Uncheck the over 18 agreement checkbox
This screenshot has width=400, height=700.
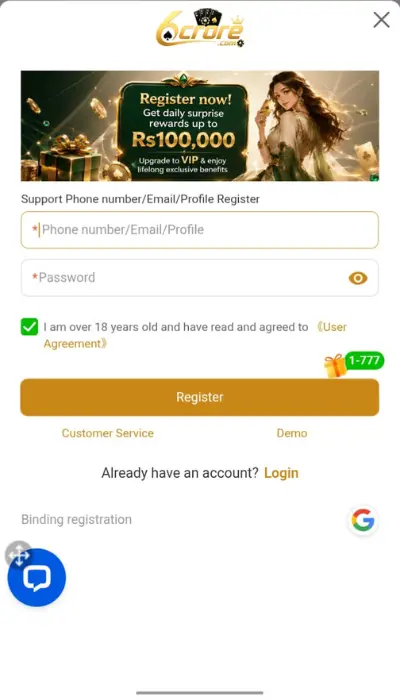coord(29,327)
